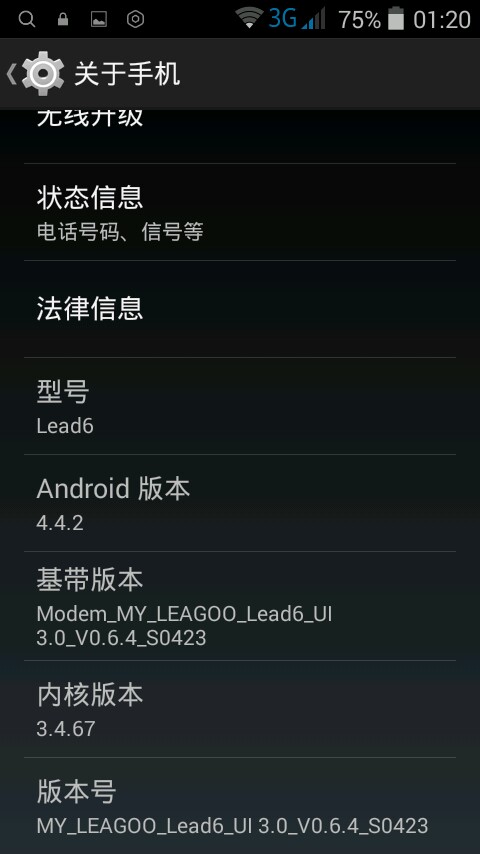
Task: Tap the Android 版本 4.4.2 row
Action: (x=240, y=503)
